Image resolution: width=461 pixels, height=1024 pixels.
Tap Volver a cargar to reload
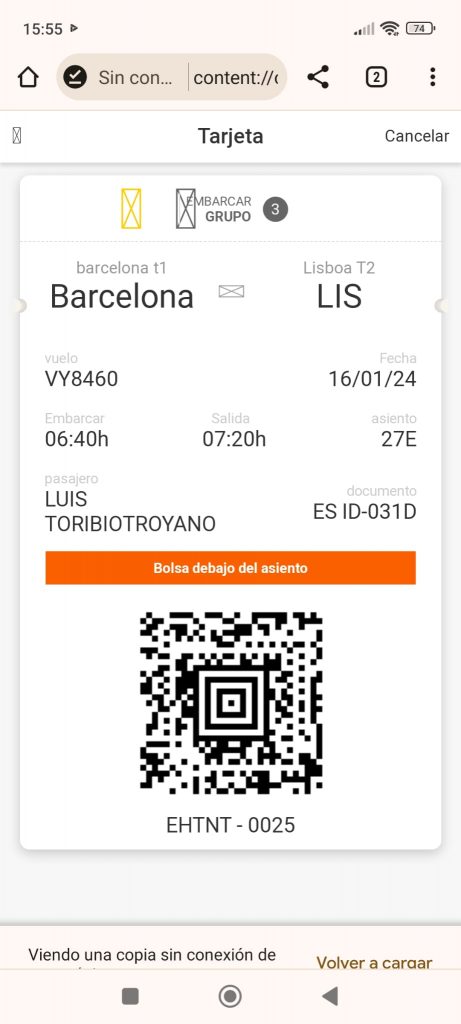tap(374, 963)
